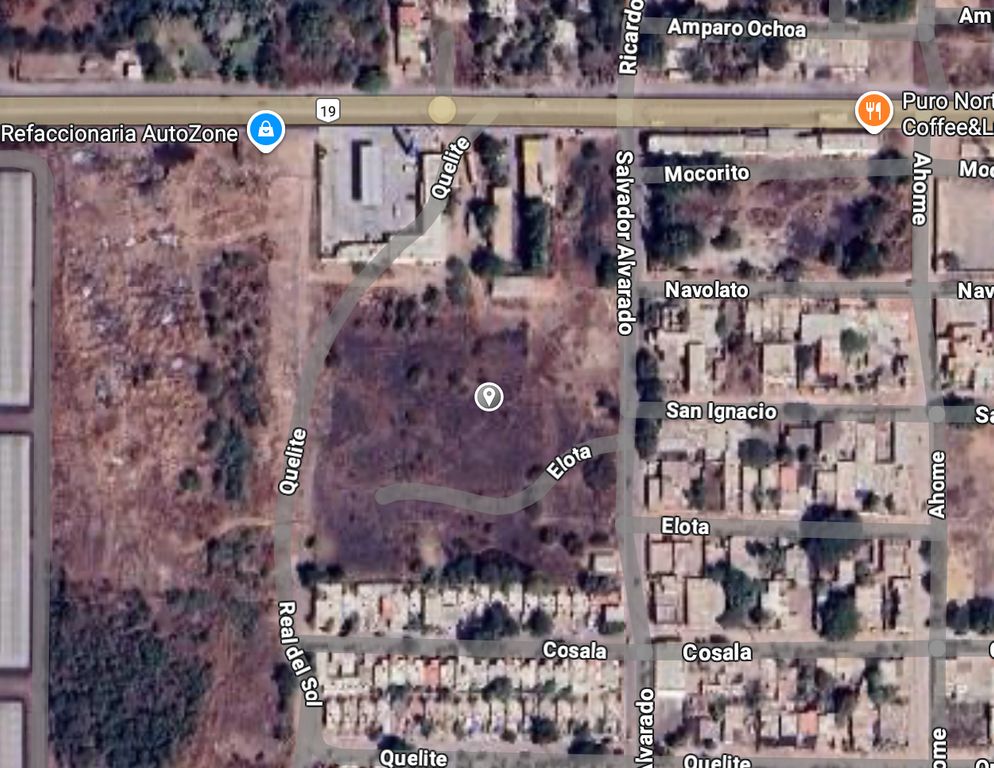Select the Puro Norte Coffee restaurant pin
This screenshot has height=768, width=994.
click(874, 111)
